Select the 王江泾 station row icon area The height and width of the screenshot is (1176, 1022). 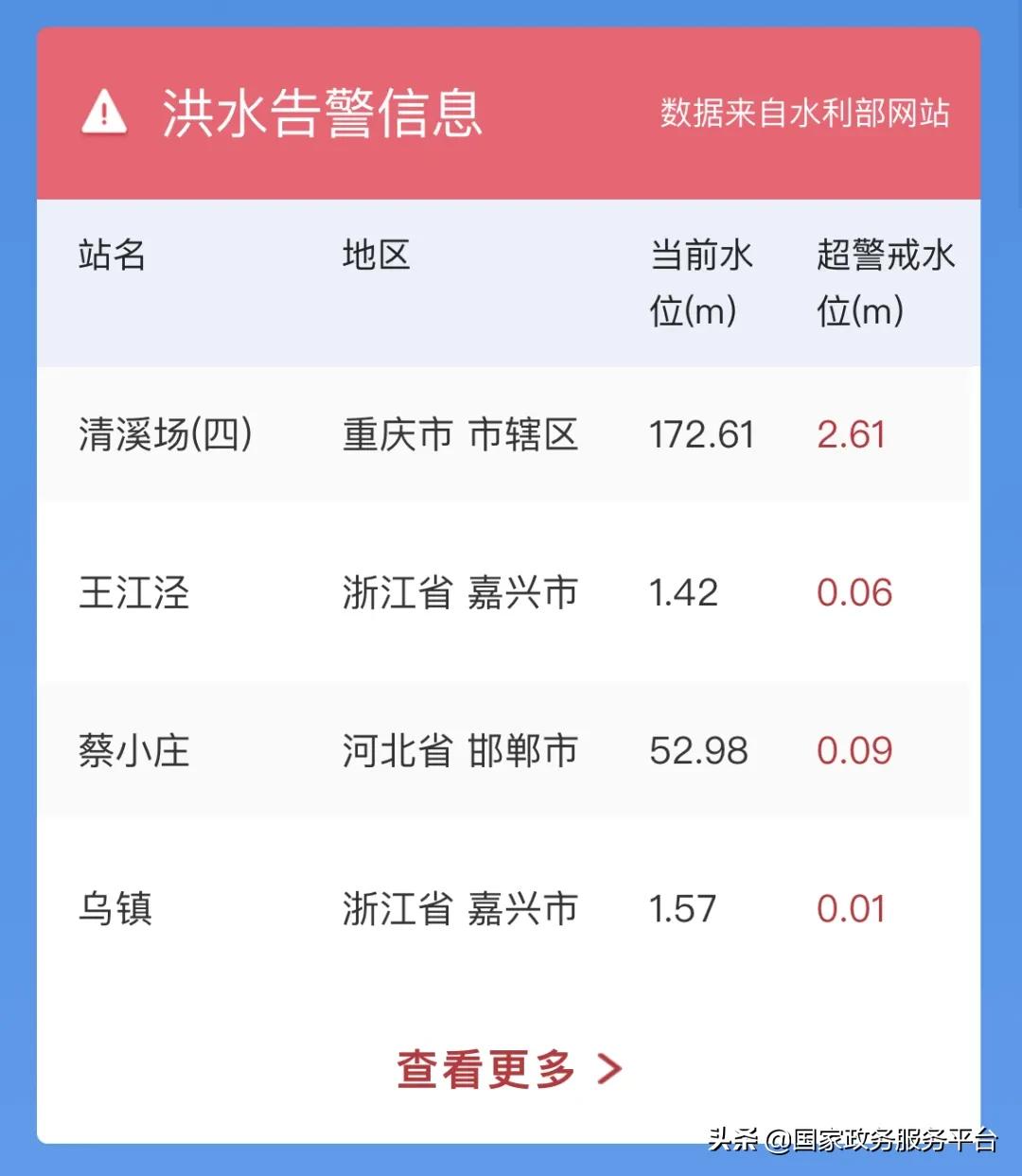tap(134, 593)
